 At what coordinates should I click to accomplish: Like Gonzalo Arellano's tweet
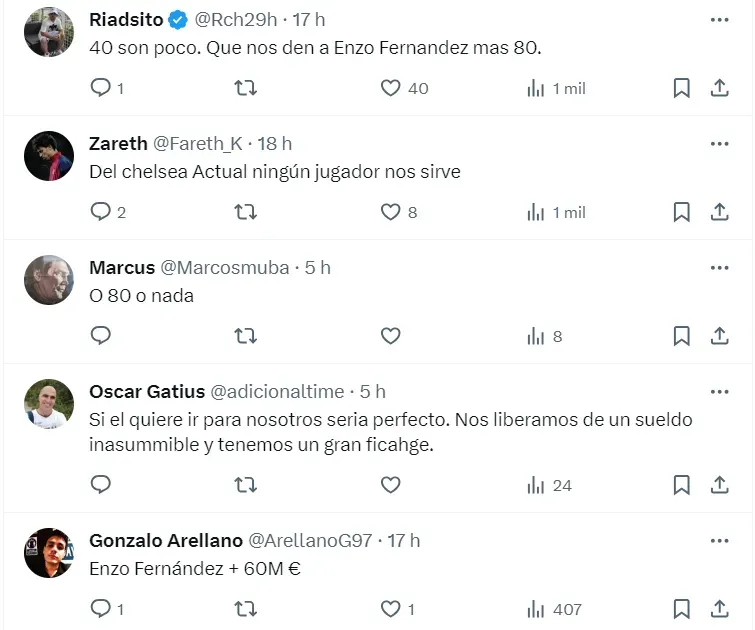click(391, 609)
